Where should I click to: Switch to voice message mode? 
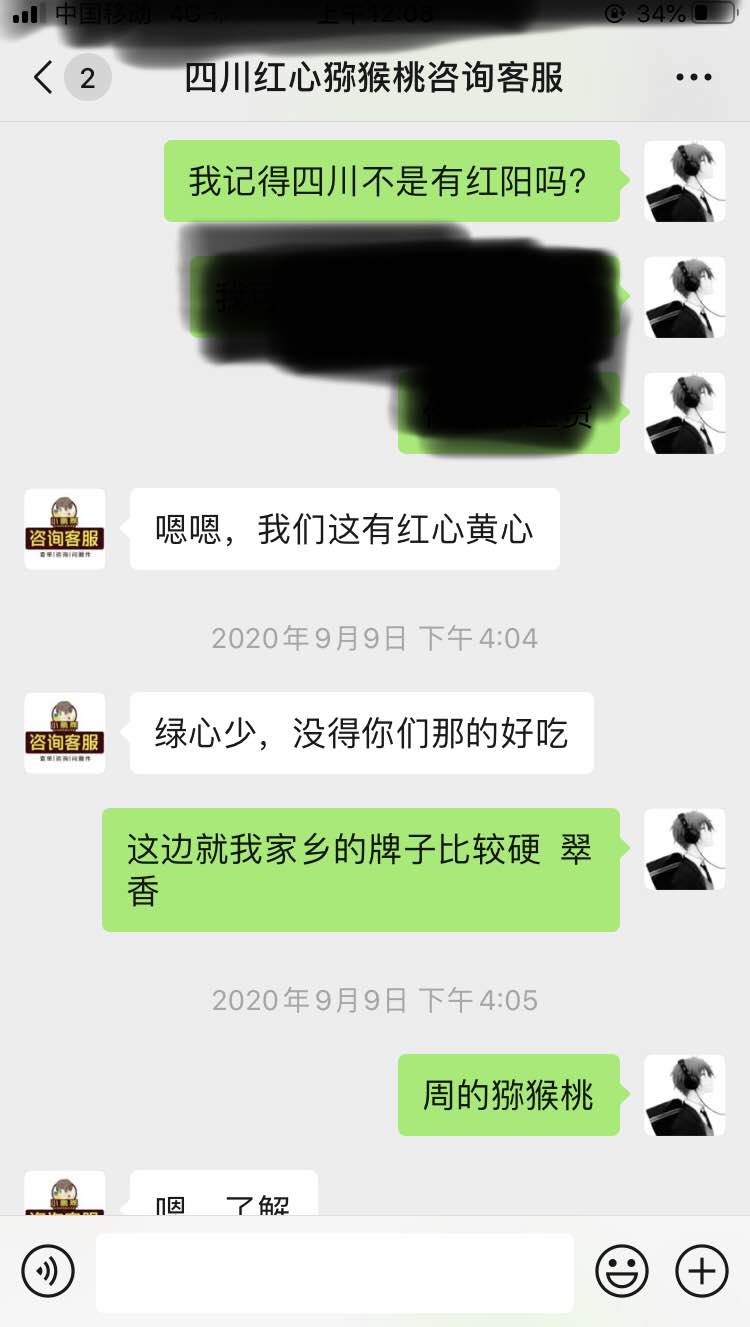pos(47,1270)
